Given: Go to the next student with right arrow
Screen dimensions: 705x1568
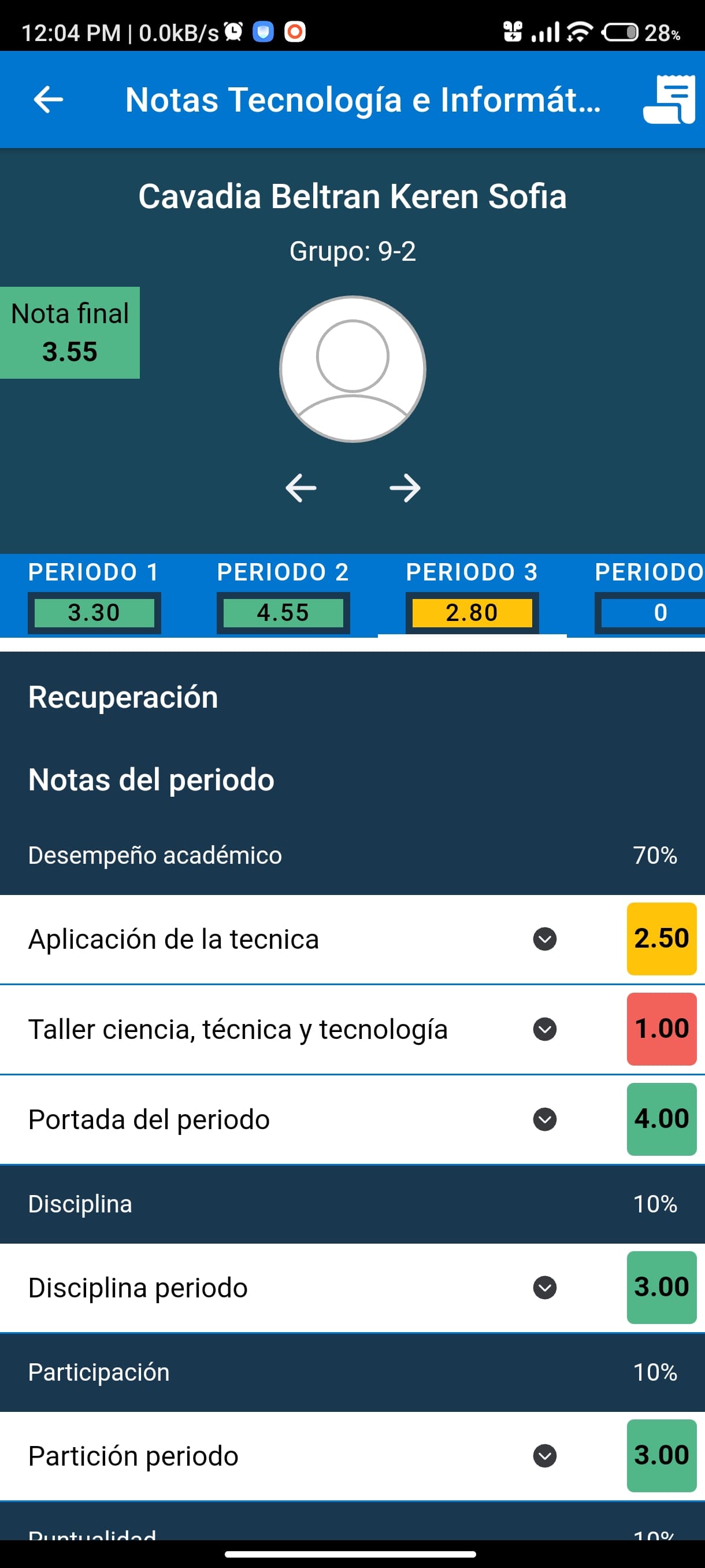Looking at the screenshot, I should [405, 487].
